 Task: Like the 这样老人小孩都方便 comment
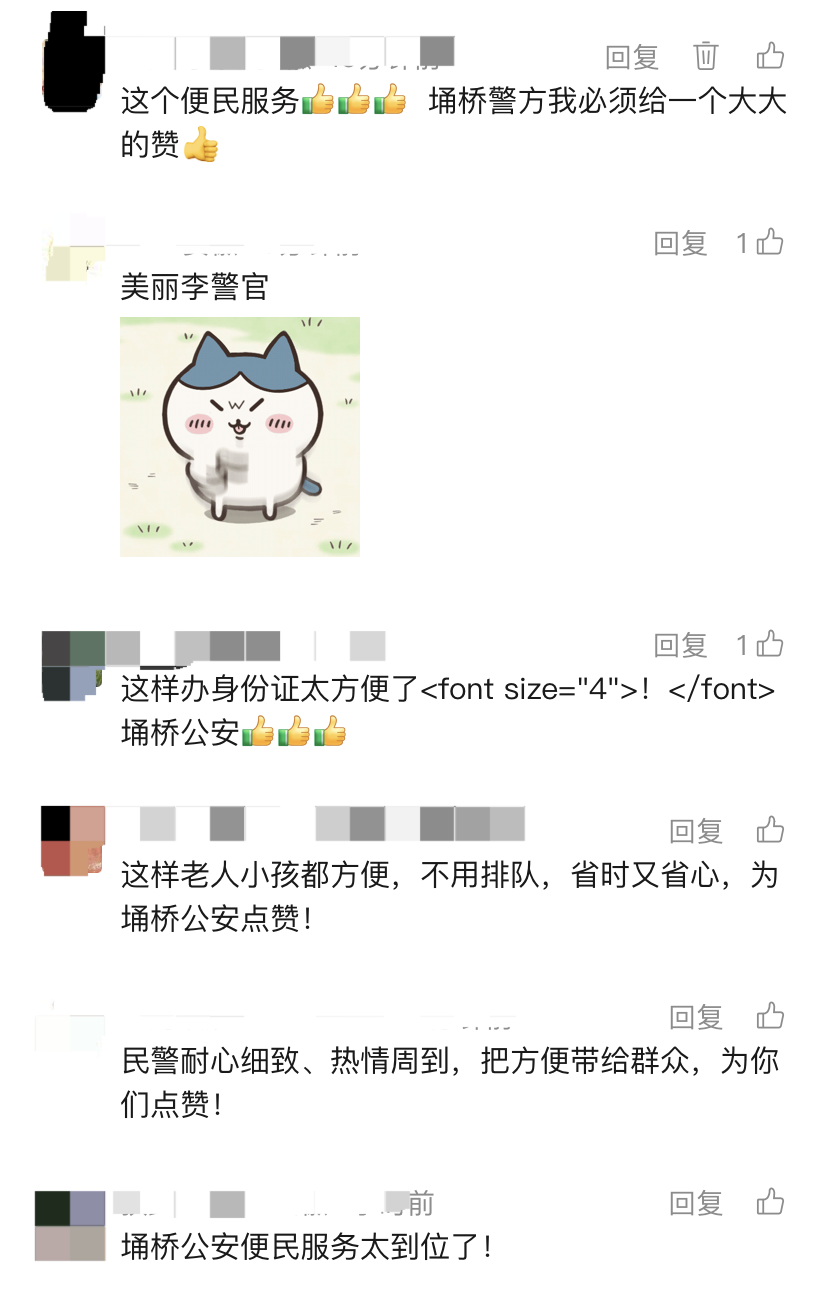[770, 830]
